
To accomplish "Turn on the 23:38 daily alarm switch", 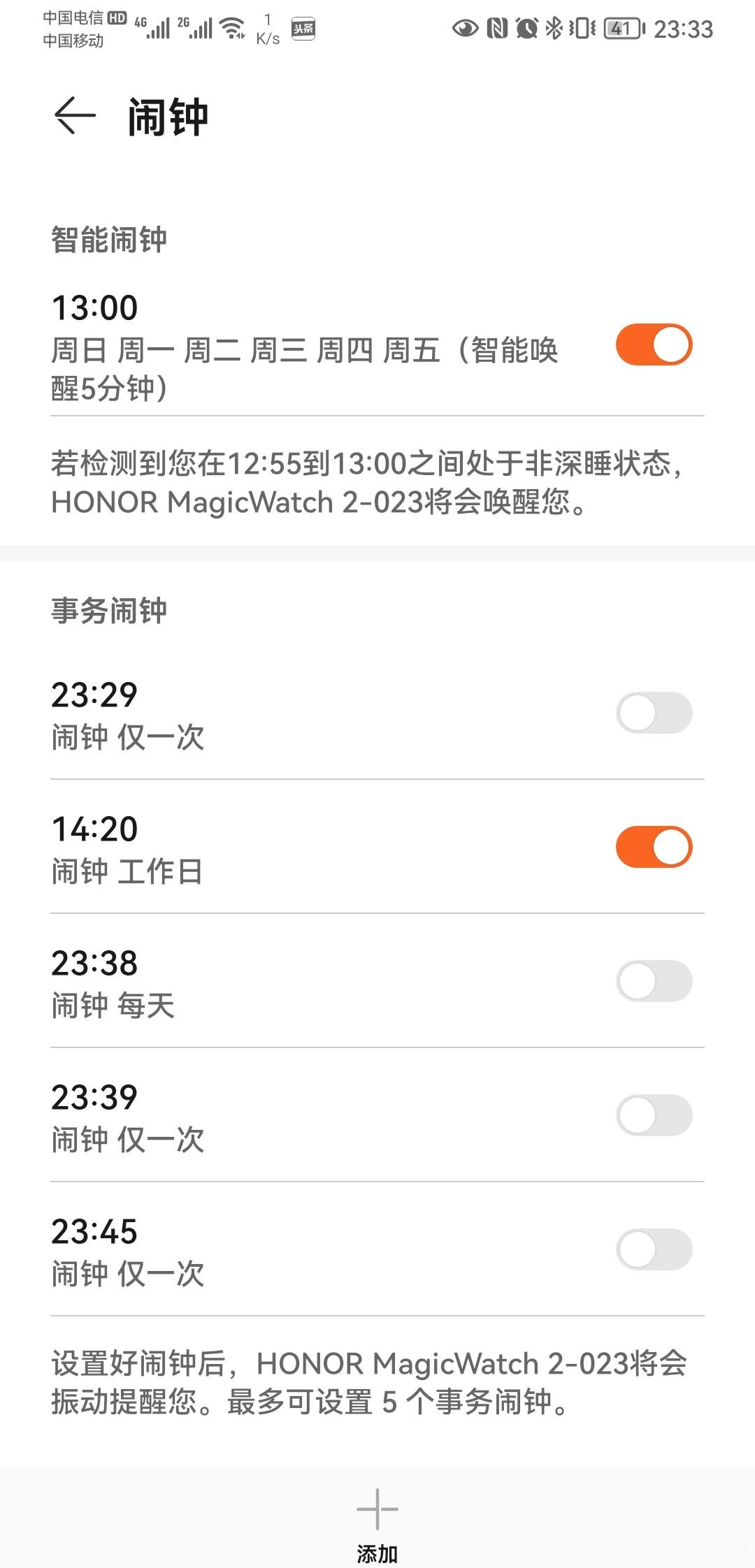I will 654,981.
